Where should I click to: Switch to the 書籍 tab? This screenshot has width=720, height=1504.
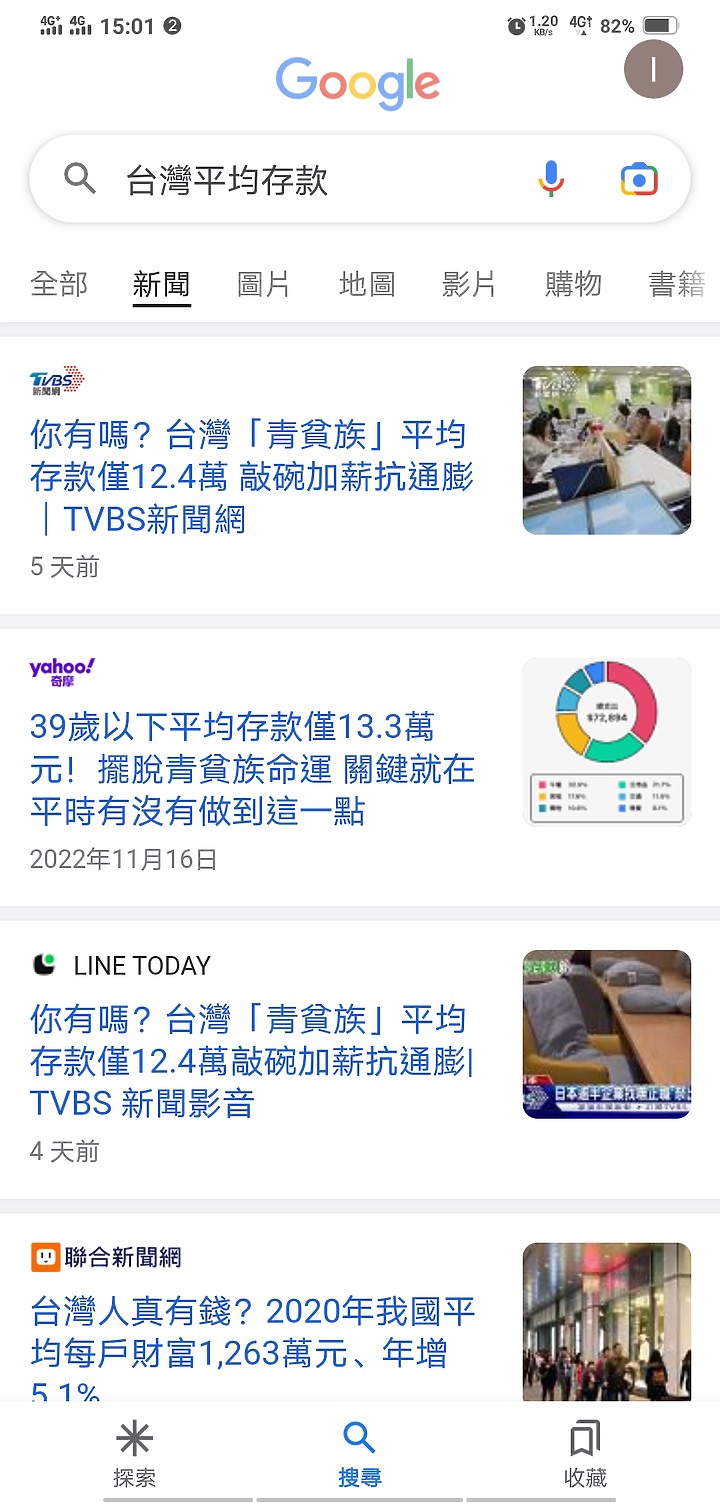(677, 284)
